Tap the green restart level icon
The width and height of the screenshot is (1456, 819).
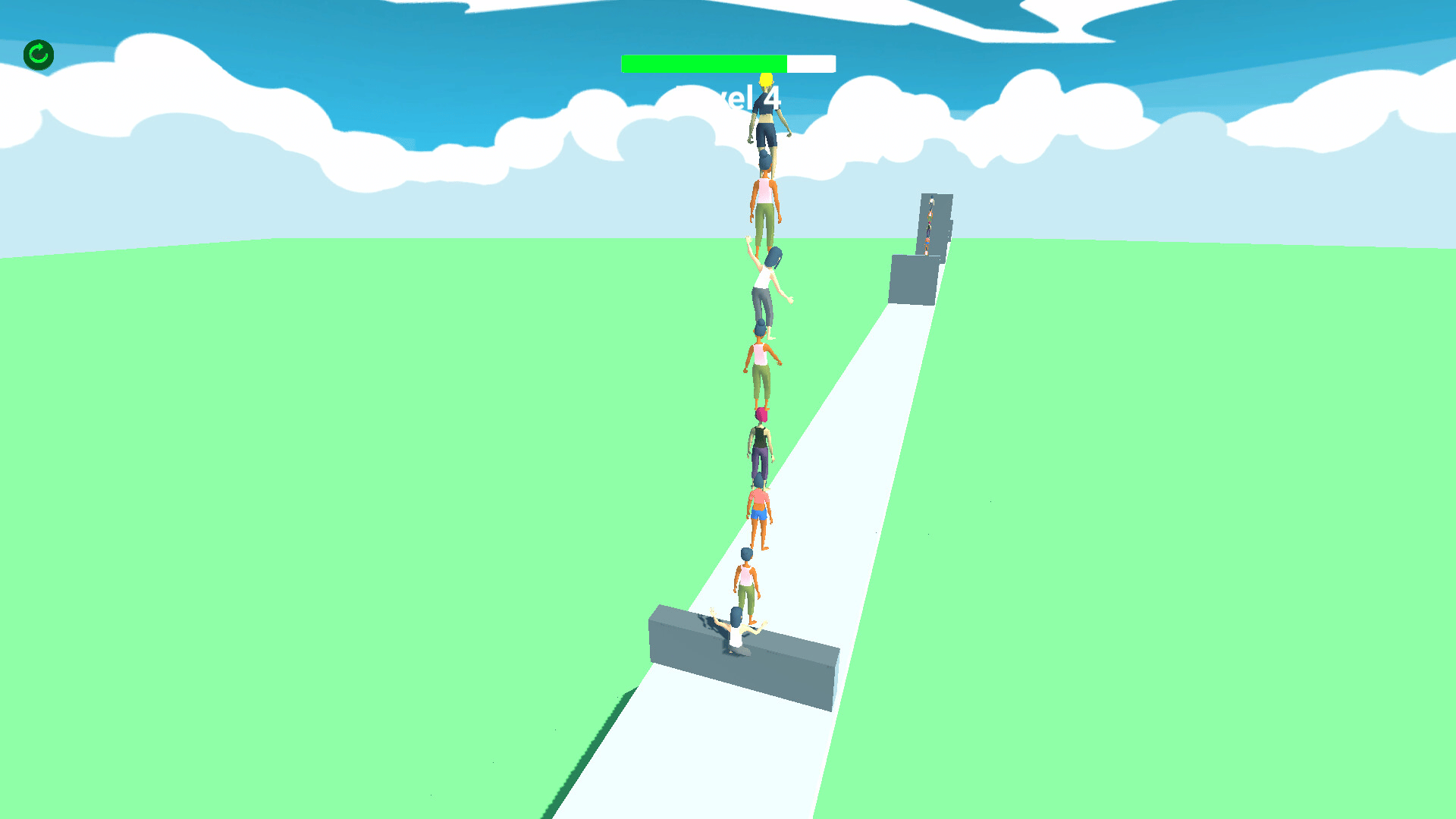[39, 55]
